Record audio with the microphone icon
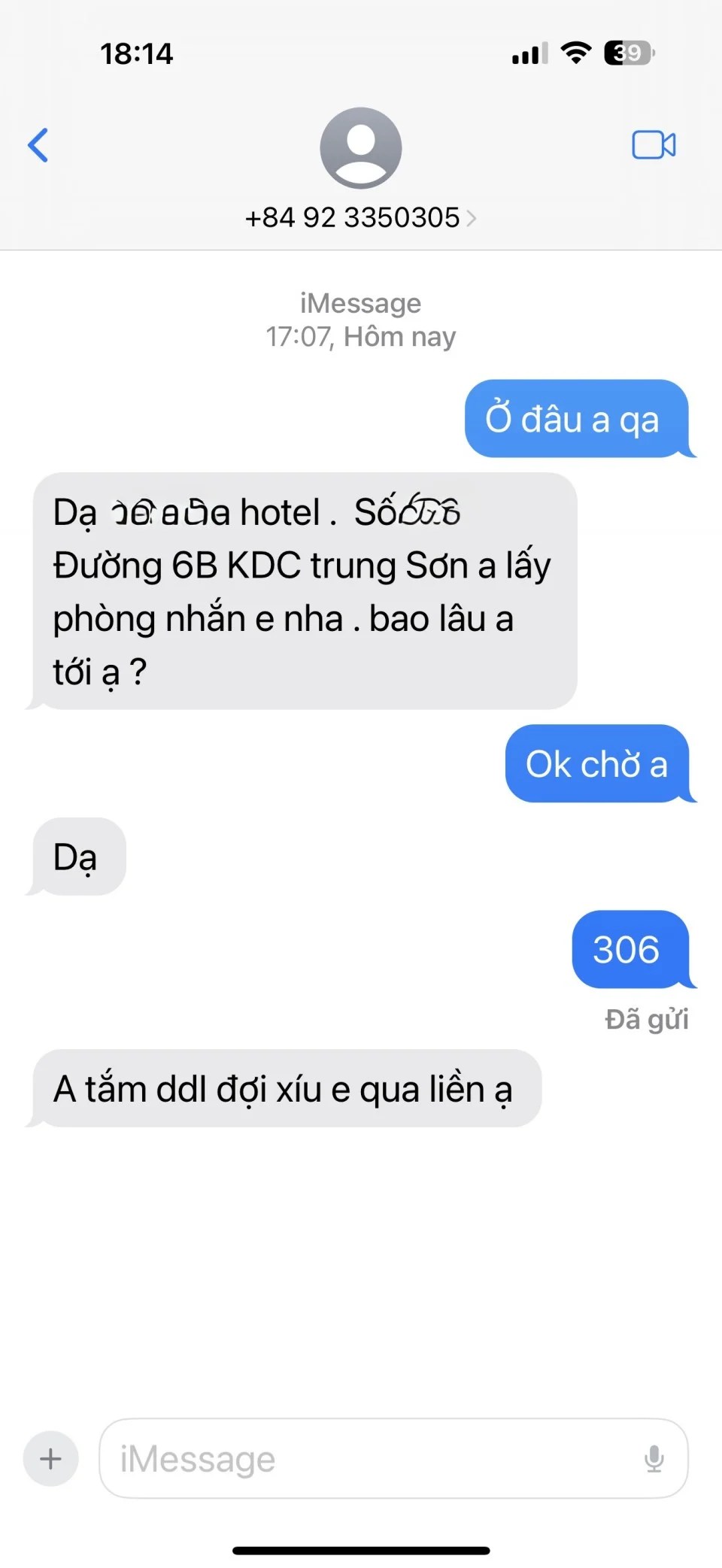The height and width of the screenshot is (1568, 722). click(x=654, y=1459)
